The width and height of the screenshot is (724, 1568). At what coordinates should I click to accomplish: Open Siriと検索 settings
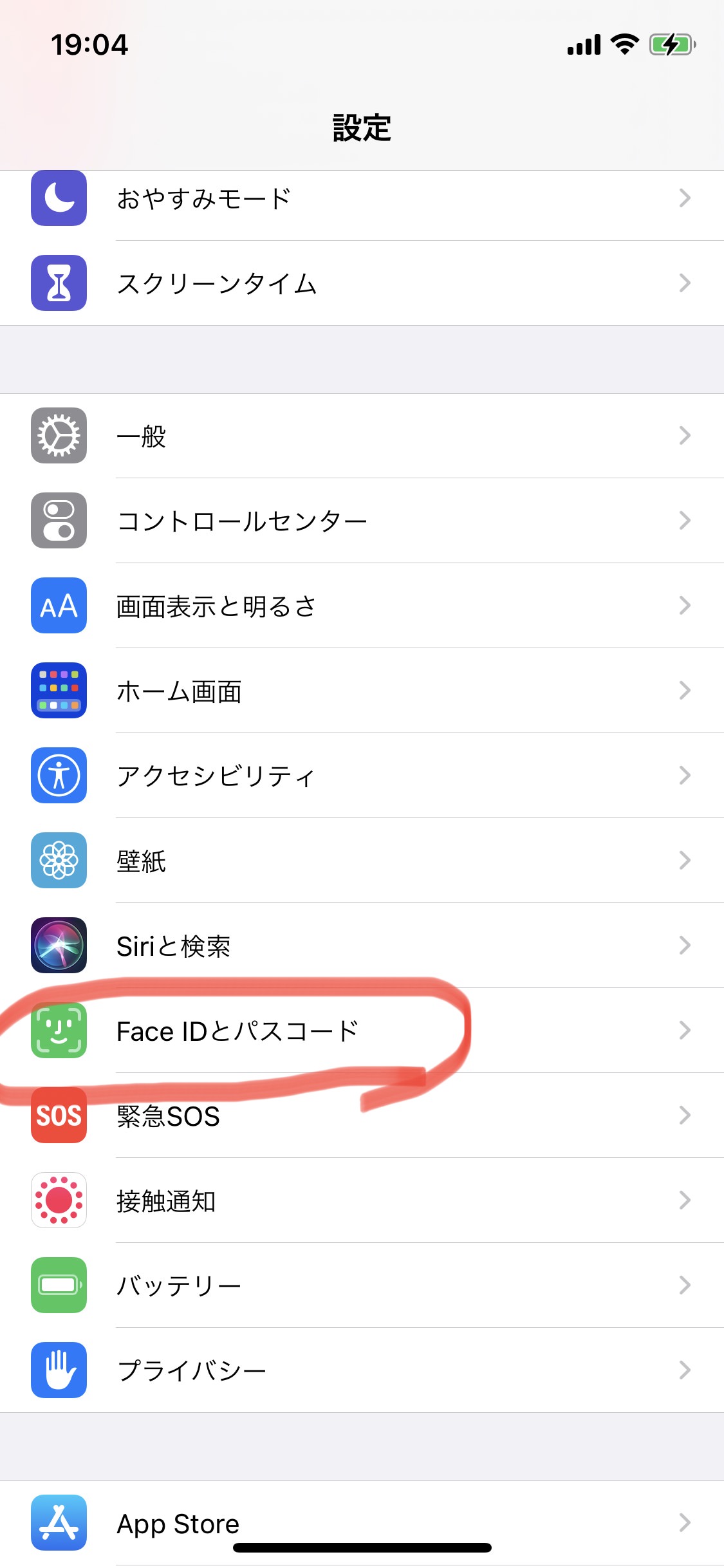click(x=362, y=946)
